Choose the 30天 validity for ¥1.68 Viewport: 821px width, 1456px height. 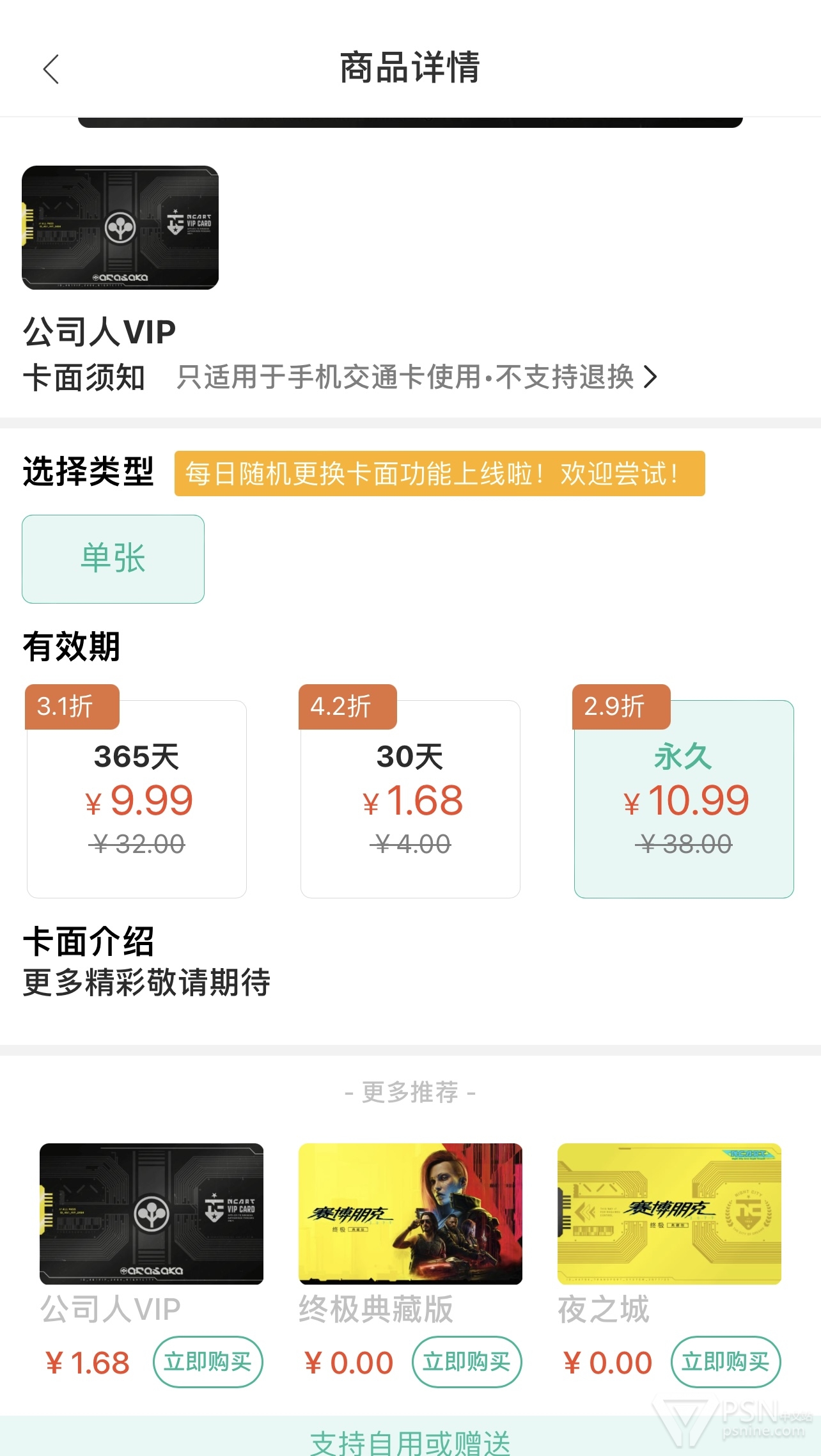click(410, 799)
